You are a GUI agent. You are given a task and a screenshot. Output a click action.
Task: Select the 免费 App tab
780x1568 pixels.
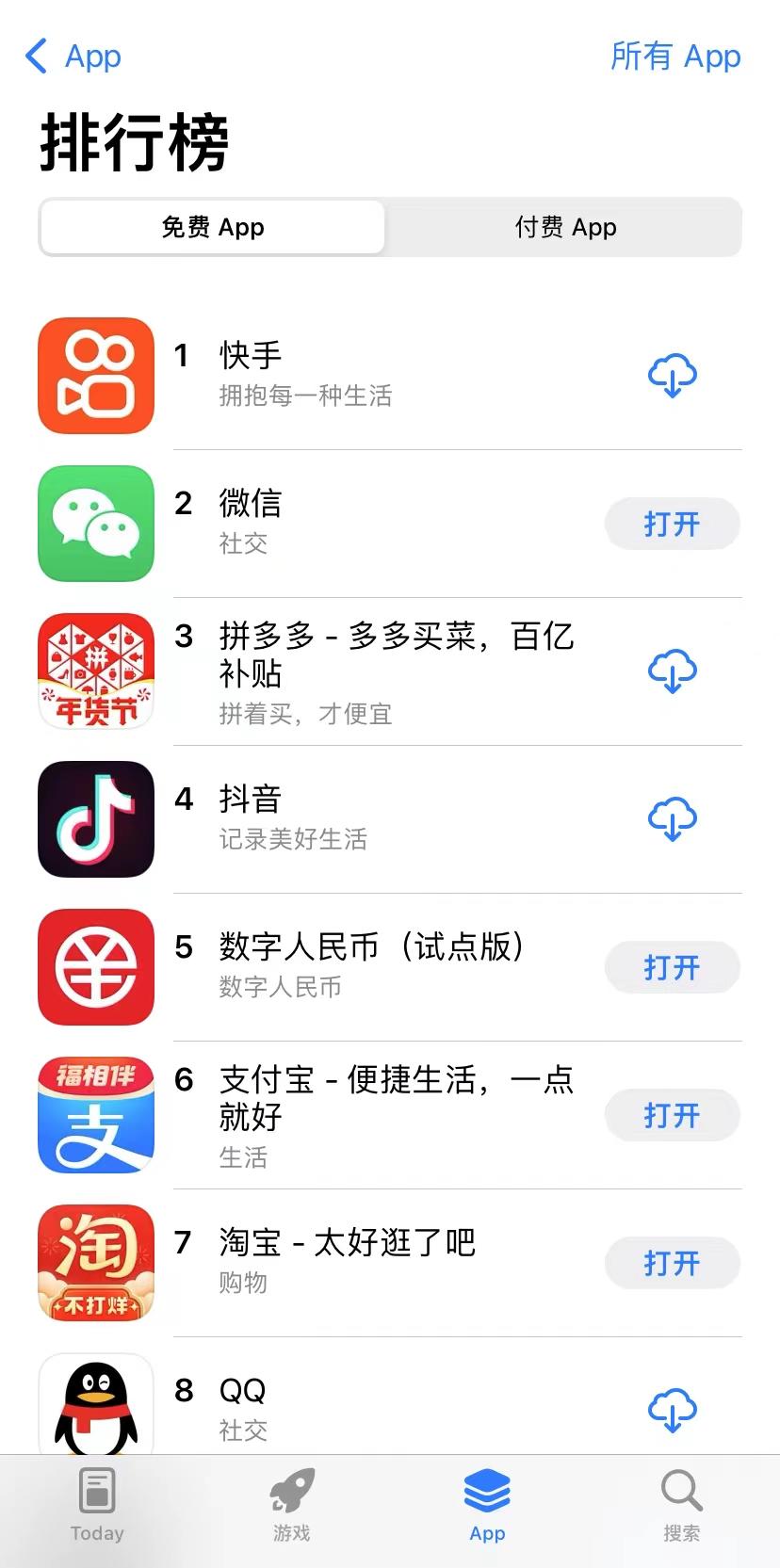click(212, 227)
